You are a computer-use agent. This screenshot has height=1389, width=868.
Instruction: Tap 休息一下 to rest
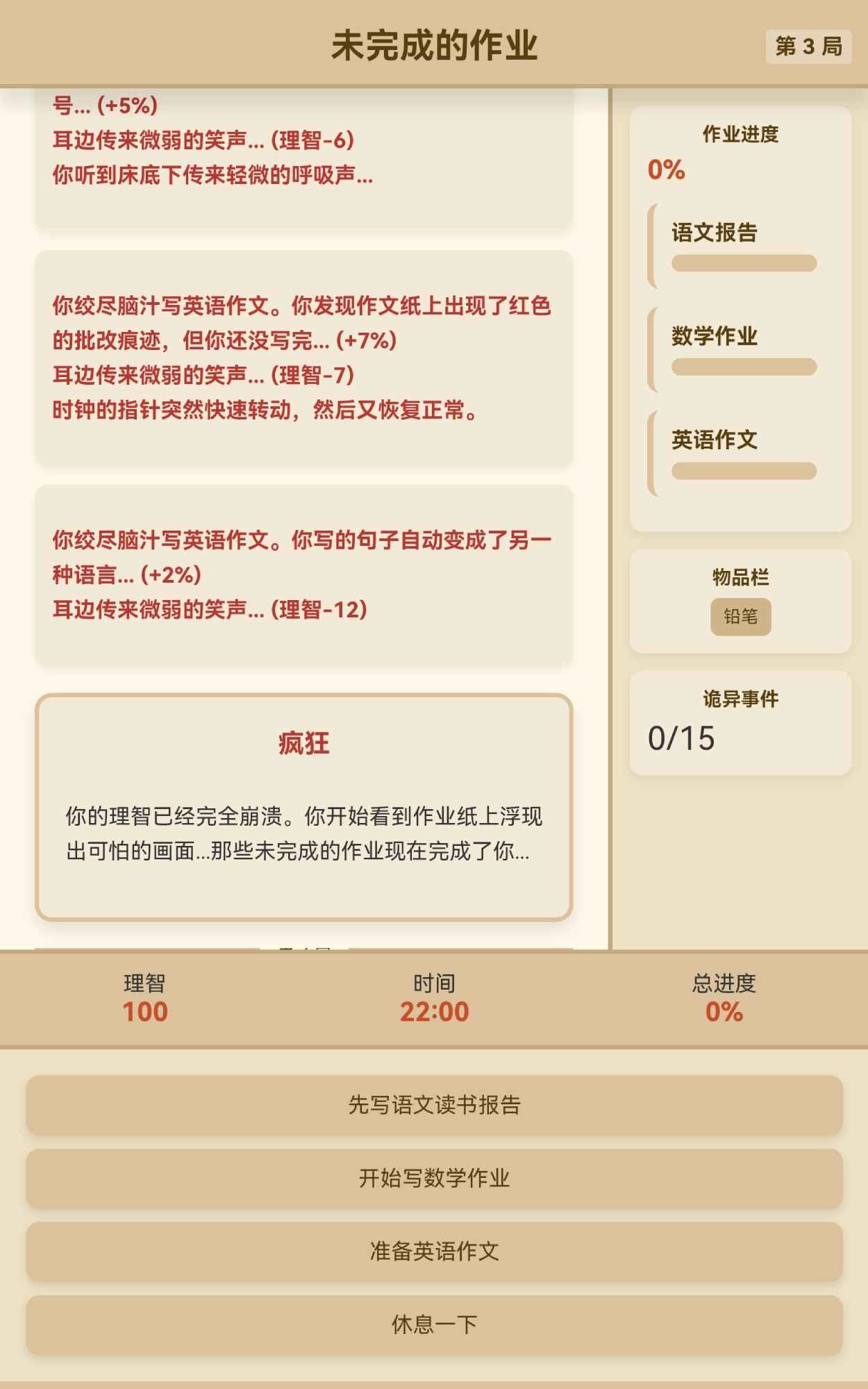[x=434, y=1324]
